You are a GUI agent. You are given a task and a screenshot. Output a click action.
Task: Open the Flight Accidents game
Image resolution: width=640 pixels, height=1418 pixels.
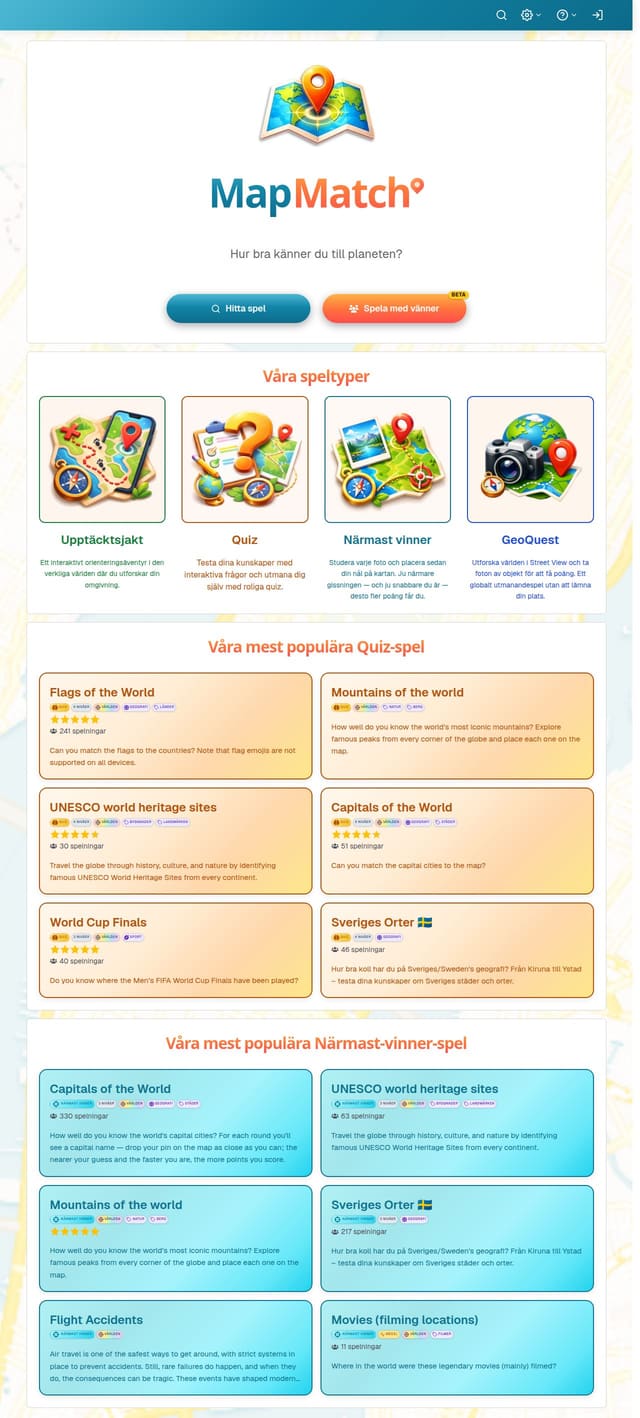(x=175, y=1348)
